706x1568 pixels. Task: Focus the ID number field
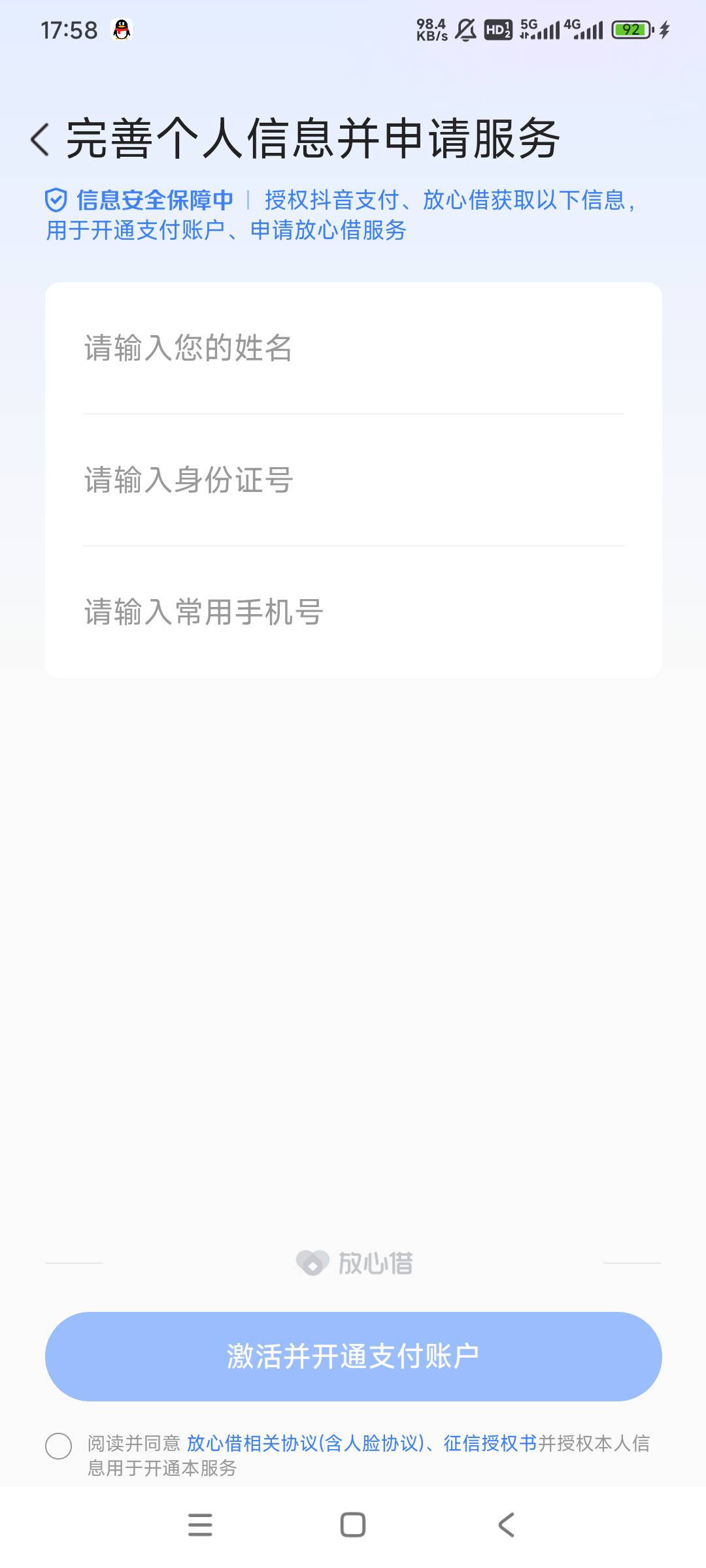[x=354, y=480]
